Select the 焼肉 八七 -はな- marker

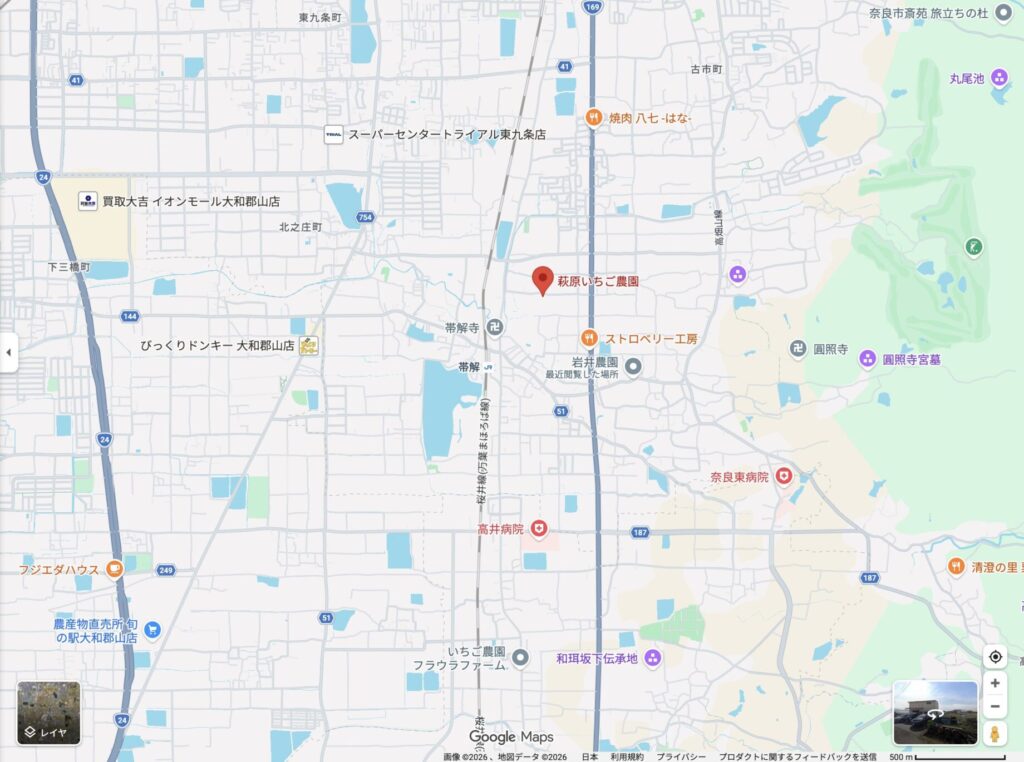coord(594,118)
